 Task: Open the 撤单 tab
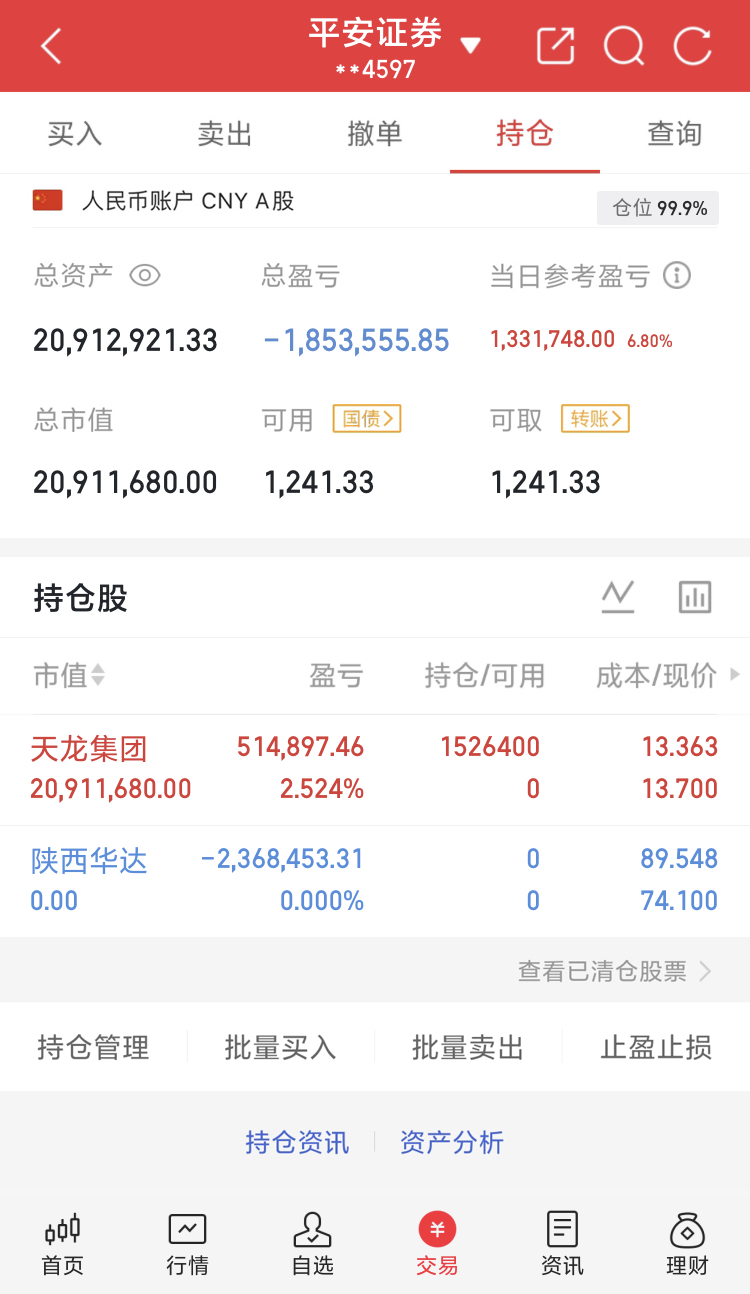pyautogui.click(x=375, y=134)
